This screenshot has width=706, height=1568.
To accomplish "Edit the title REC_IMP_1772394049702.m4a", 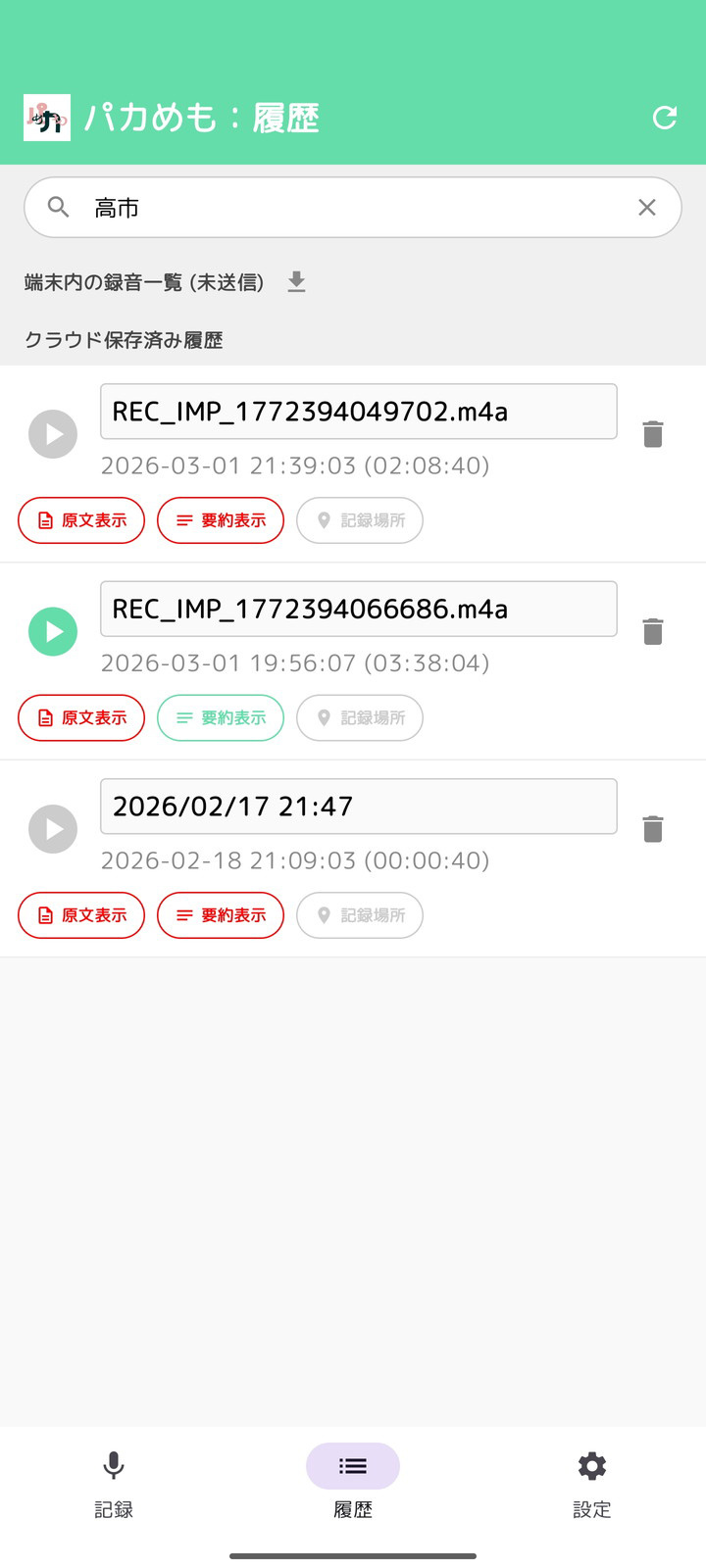I will pos(358,412).
